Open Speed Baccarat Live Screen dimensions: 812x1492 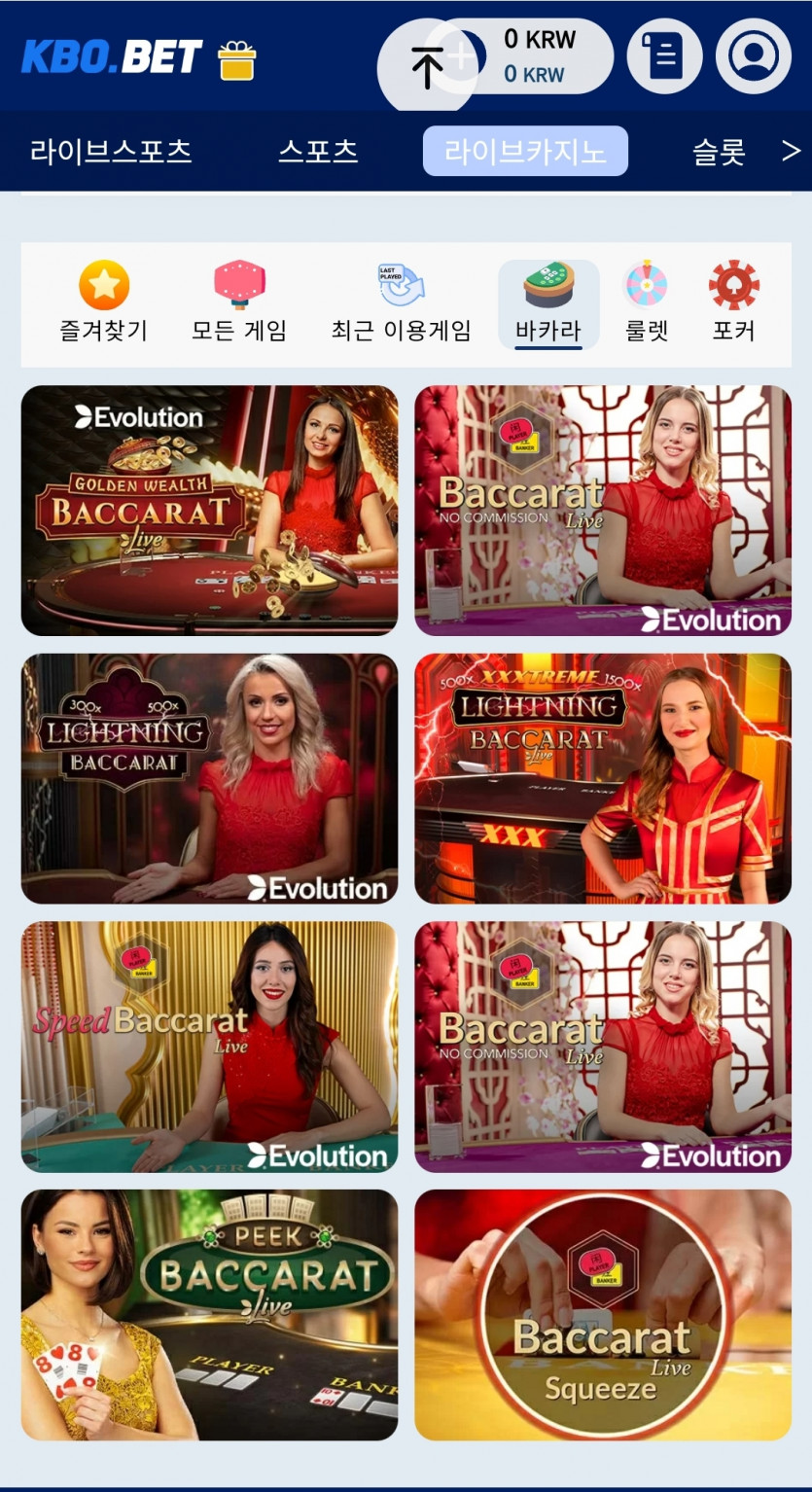209,1047
